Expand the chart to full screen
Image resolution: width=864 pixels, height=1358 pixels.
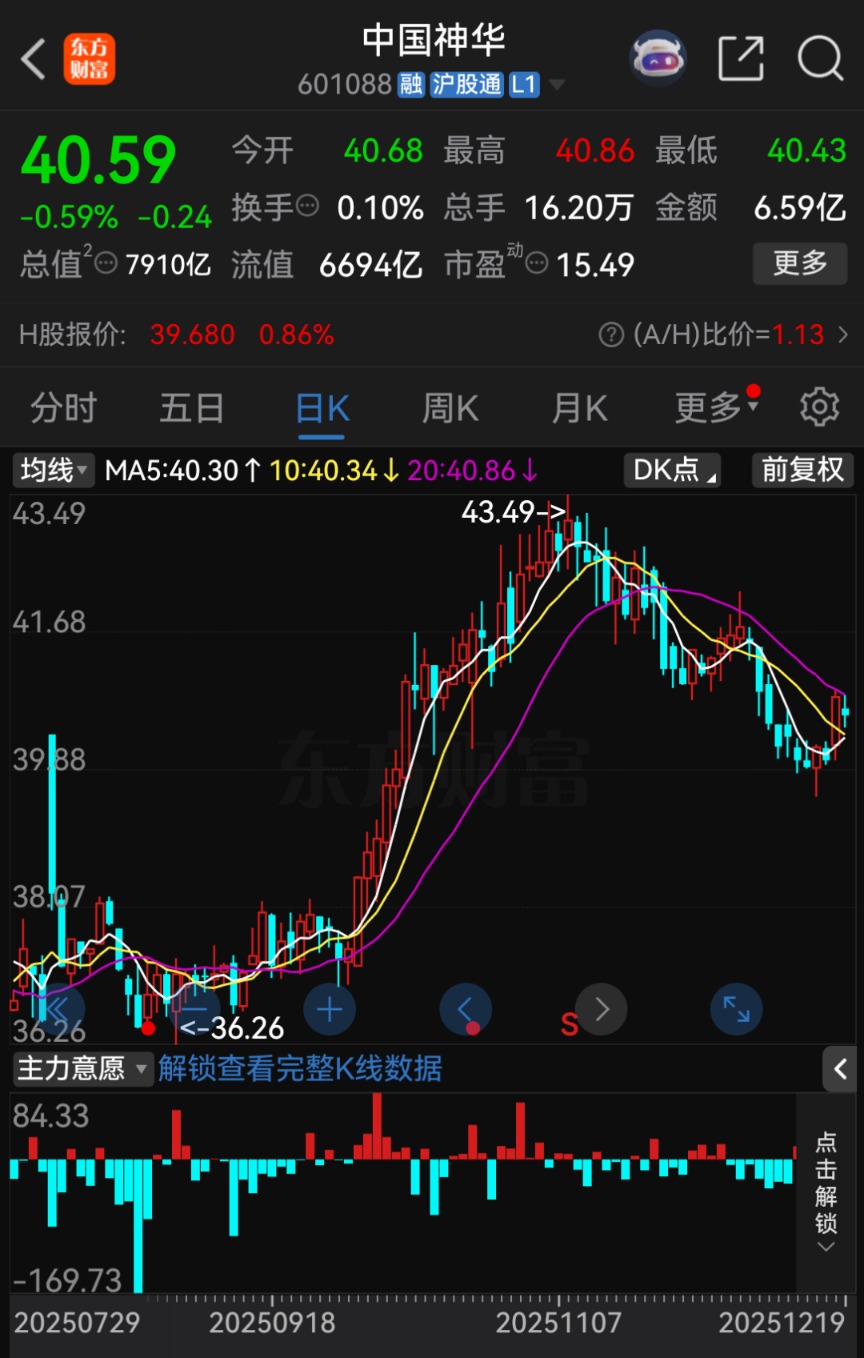click(x=736, y=1009)
